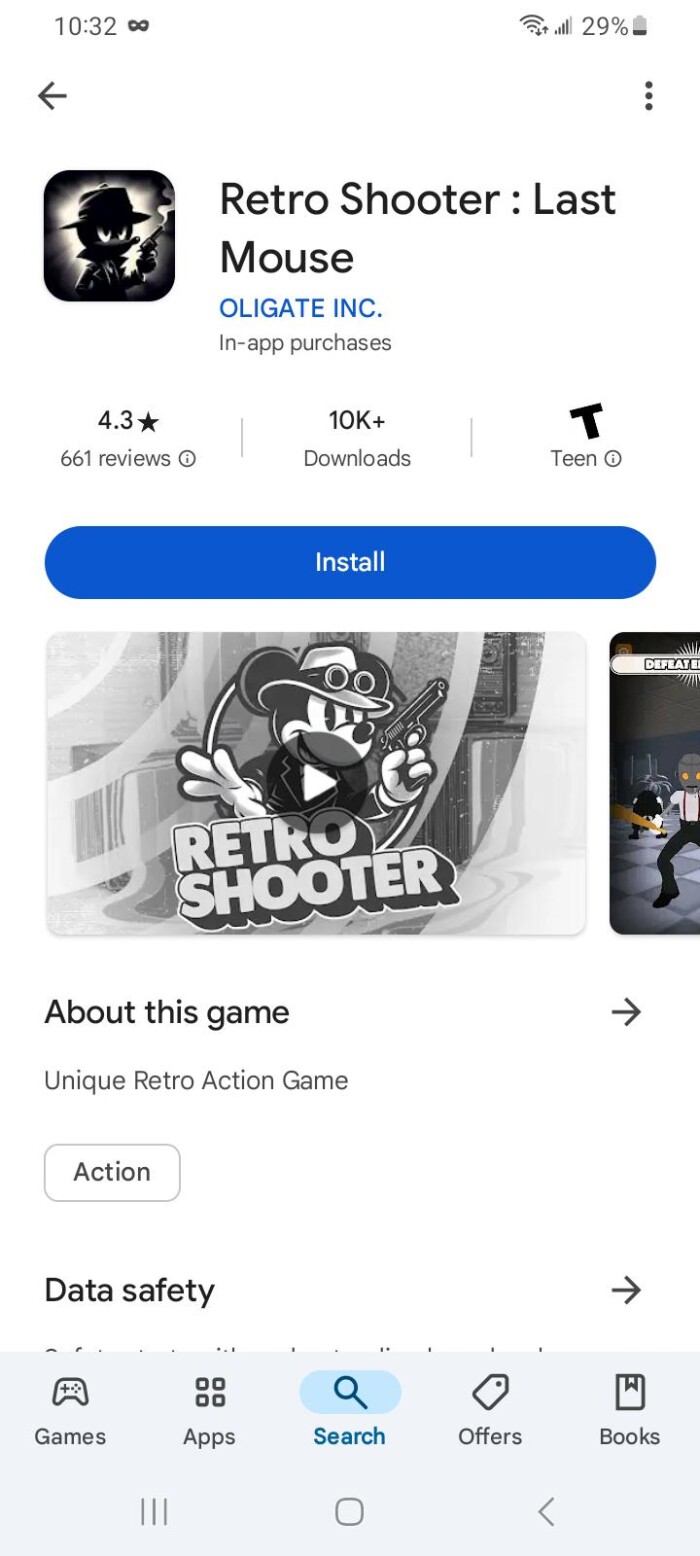Screen dimensions: 700x1556
Task: Switch to the Games tab
Action: pyautogui.click(x=70, y=1410)
